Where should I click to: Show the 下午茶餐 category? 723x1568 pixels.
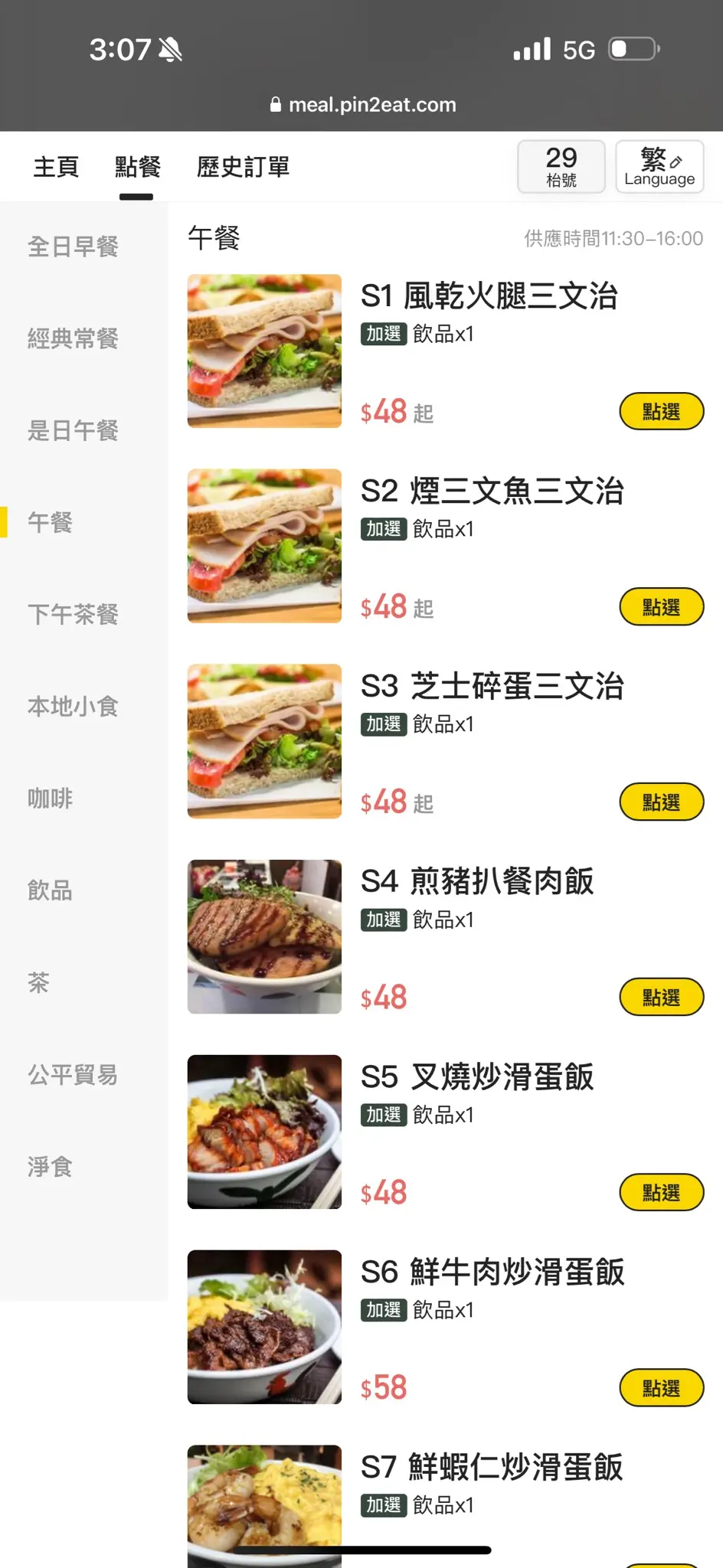coord(74,614)
